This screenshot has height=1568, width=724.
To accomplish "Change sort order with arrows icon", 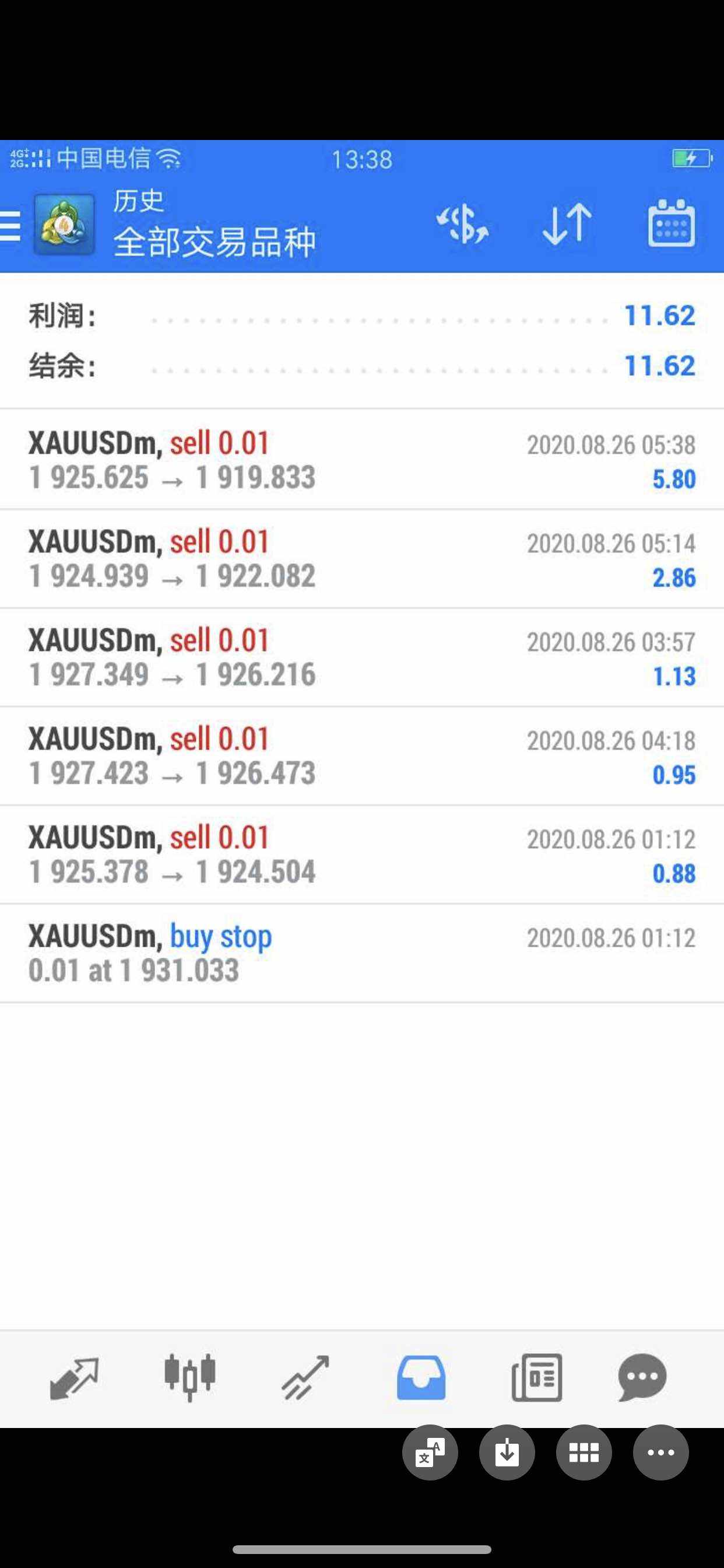I will coord(567,225).
